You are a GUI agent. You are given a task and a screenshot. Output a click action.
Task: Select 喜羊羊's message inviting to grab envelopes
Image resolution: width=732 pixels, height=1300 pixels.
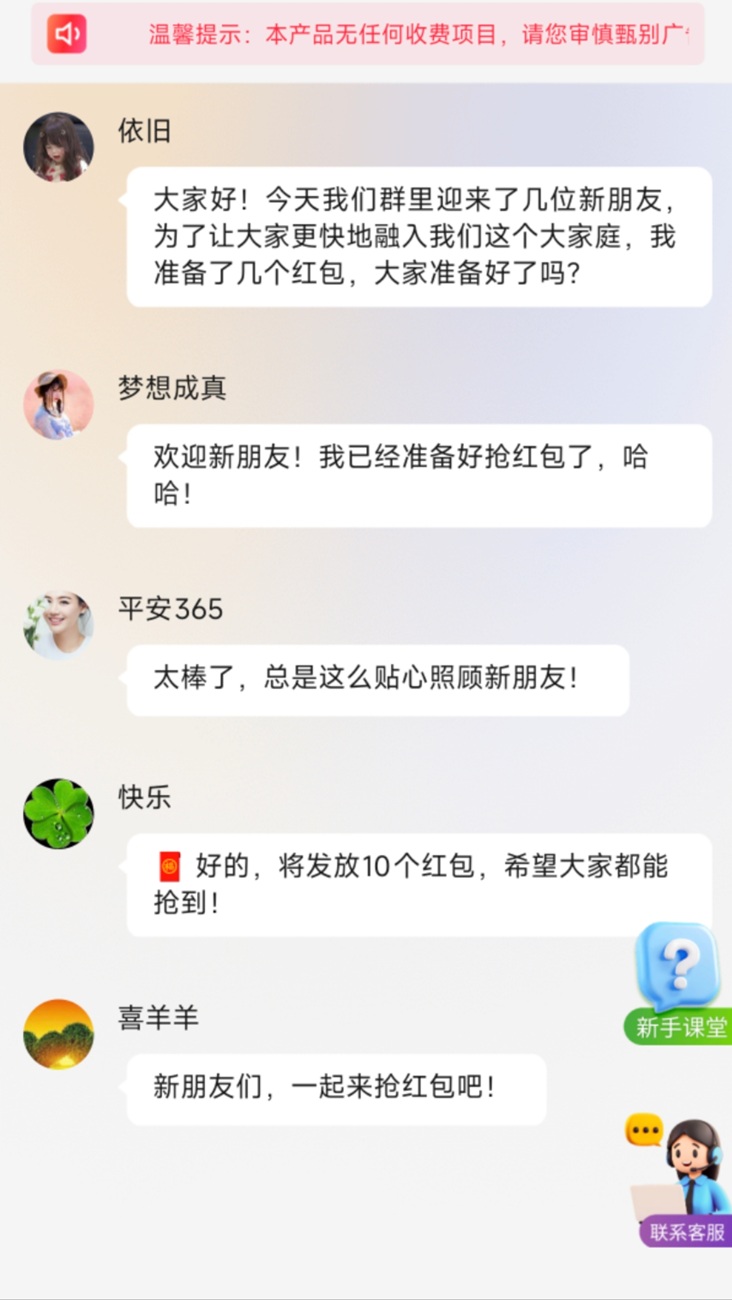pos(335,1090)
